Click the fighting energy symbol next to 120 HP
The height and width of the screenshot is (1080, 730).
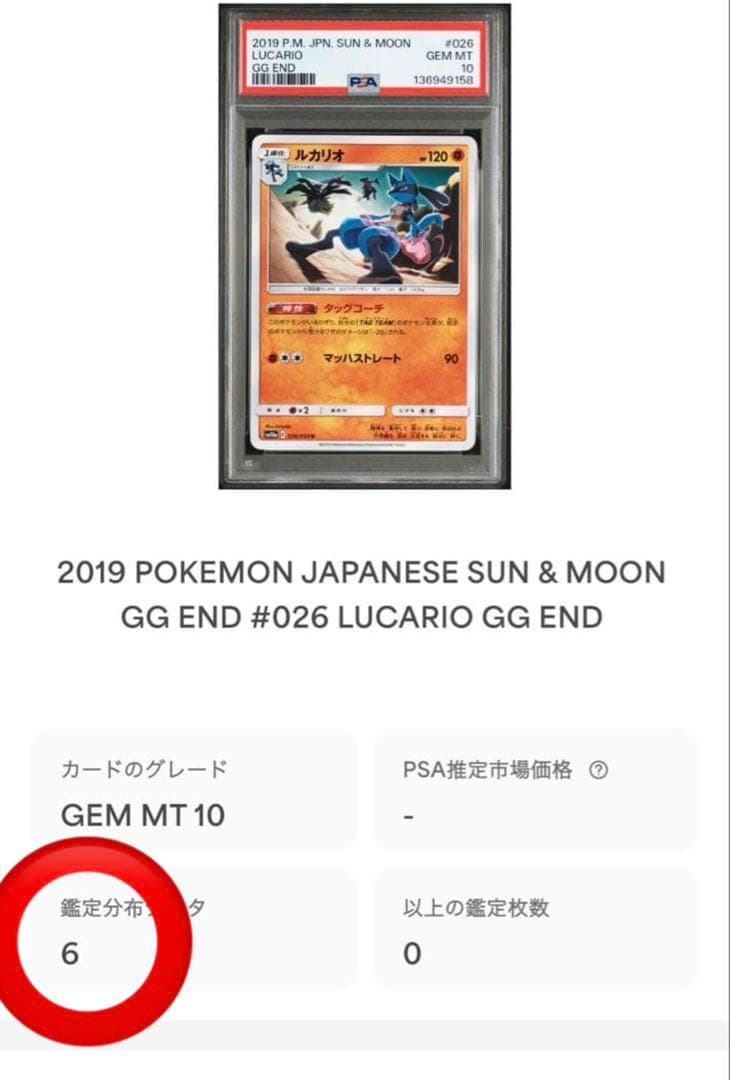pos(458,157)
